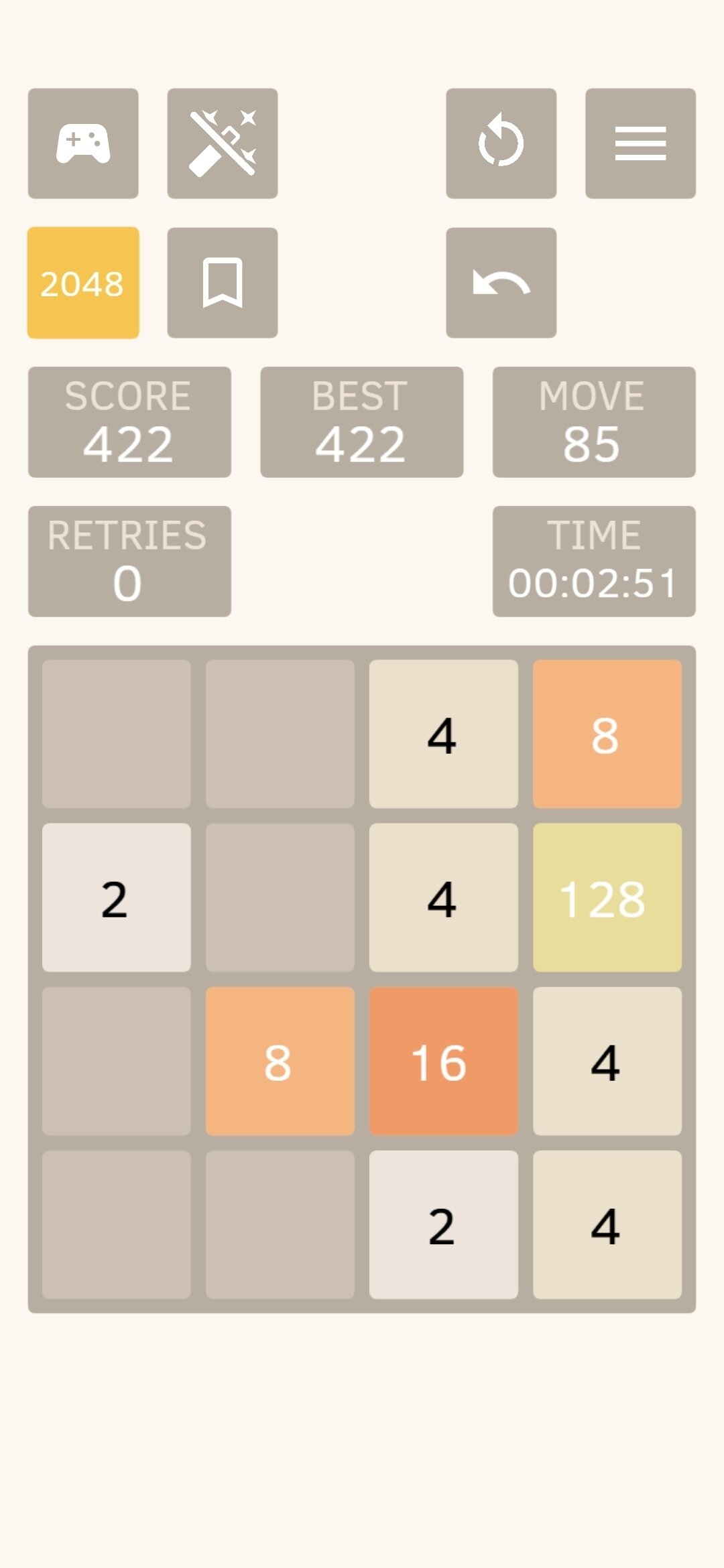Tap the crossed-out magic wand button
The width and height of the screenshot is (724, 1568).
click(223, 143)
